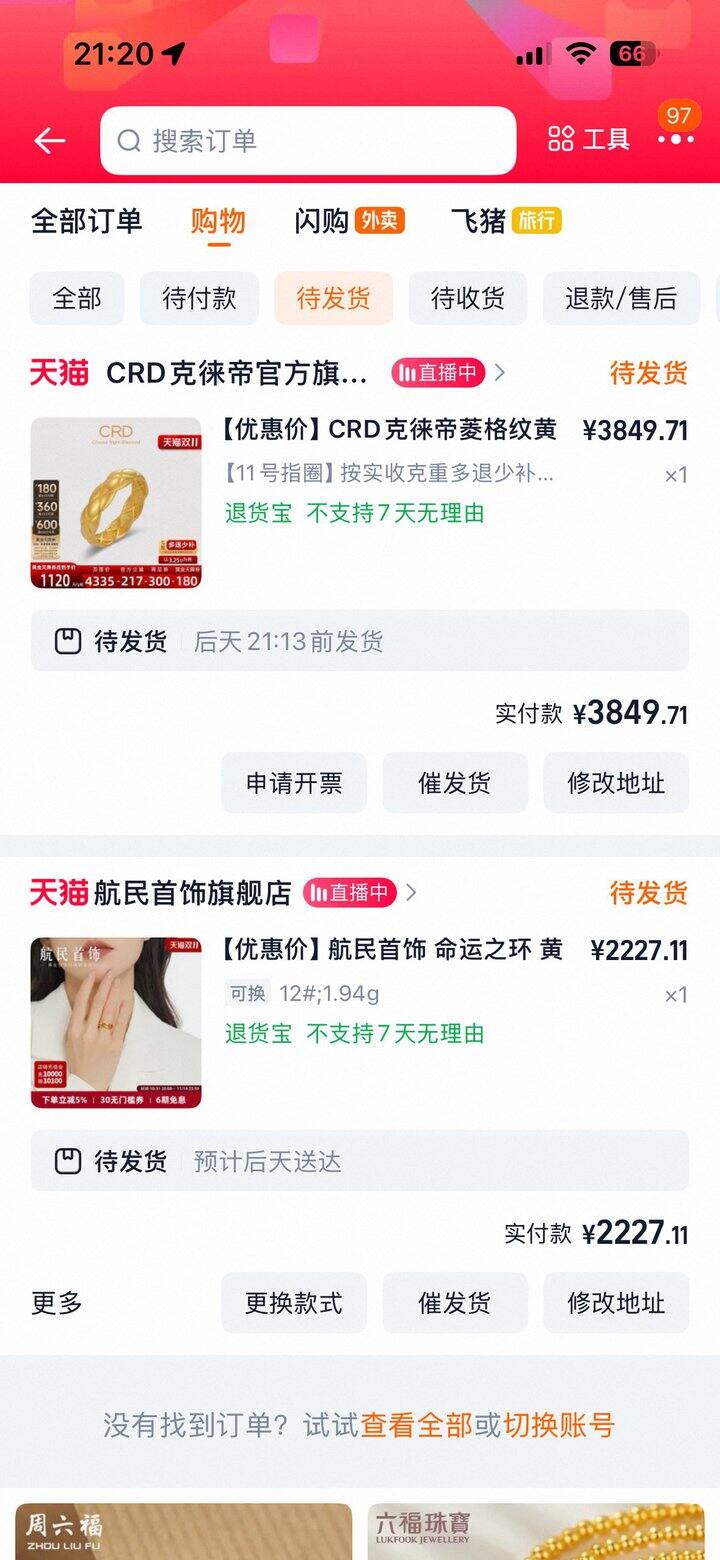Expand 航民首饰旗舰店 via its chevron arrow
This screenshot has width=720, height=1560.
[410, 893]
